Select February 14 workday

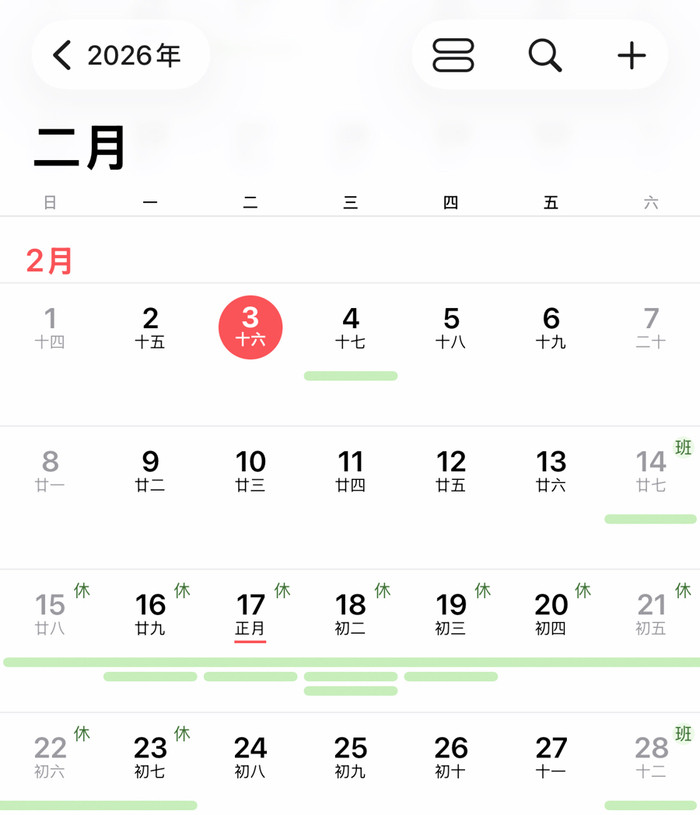tap(651, 470)
